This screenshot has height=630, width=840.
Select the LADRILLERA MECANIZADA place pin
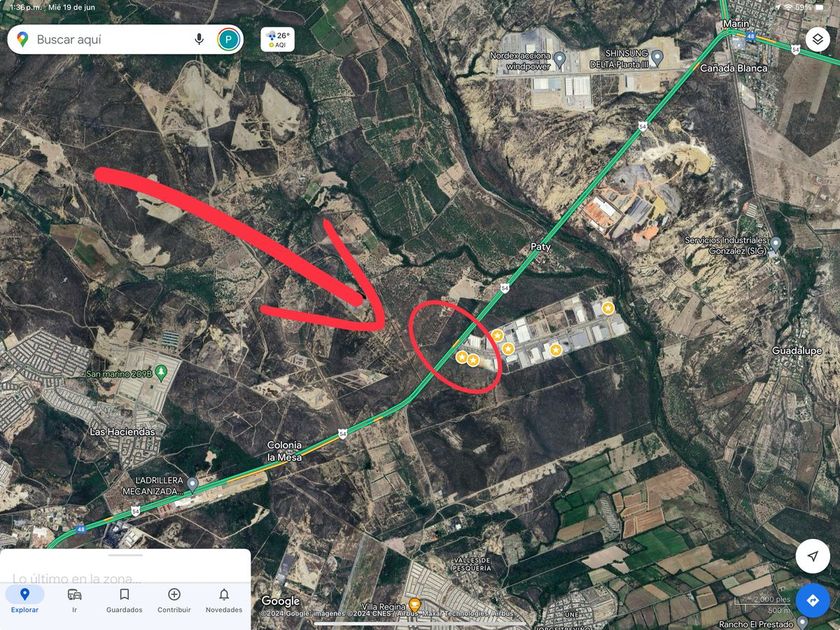(192, 485)
